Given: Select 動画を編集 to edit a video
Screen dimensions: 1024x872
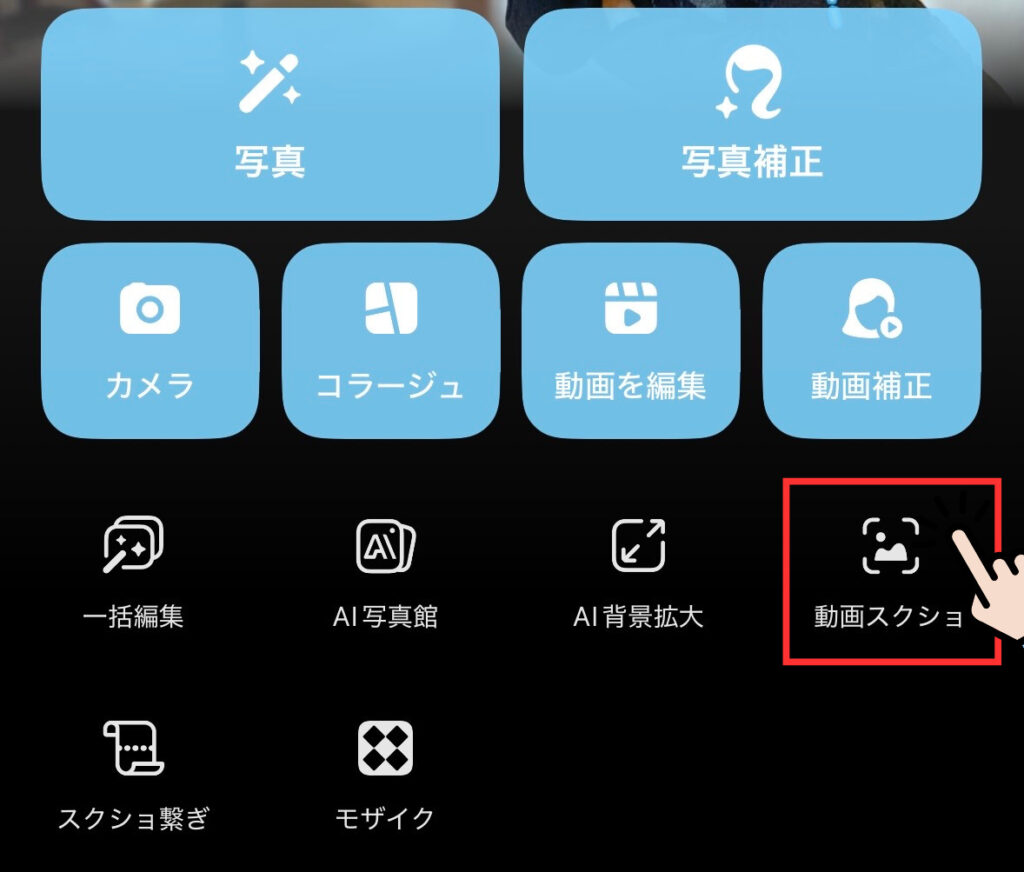Looking at the screenshot, I should [x=631, y=341].
